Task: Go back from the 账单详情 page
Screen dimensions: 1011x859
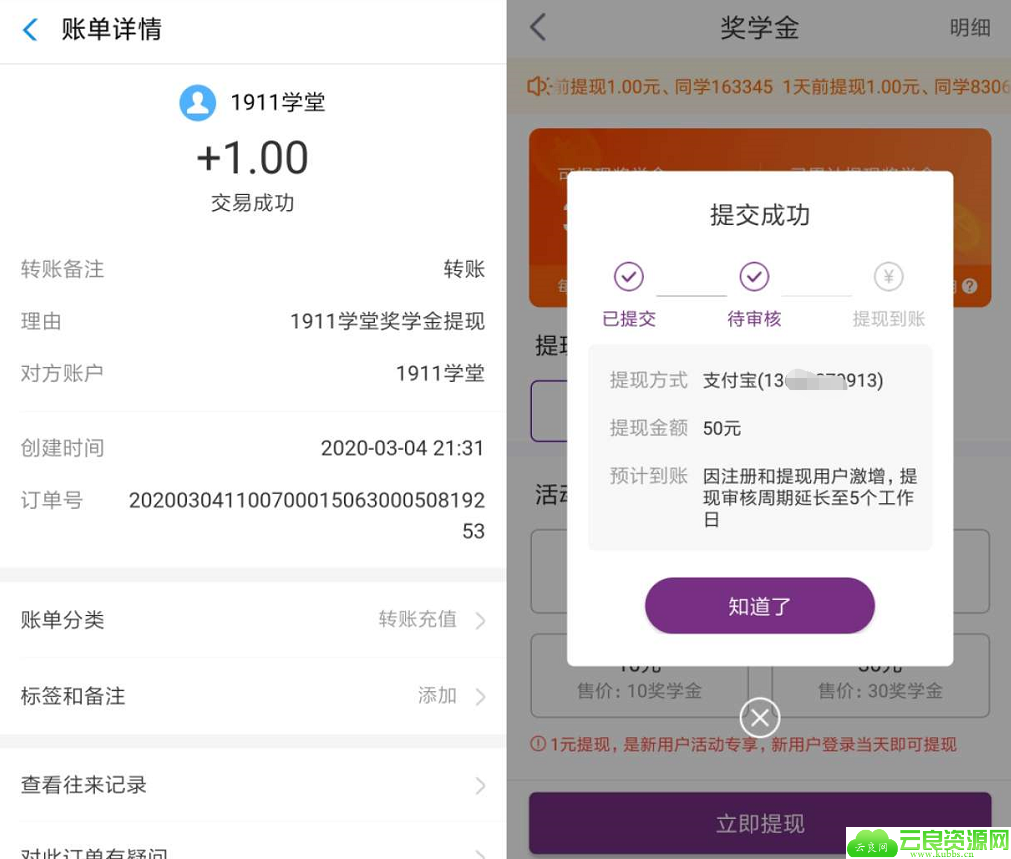Action: tap(30, 30)
